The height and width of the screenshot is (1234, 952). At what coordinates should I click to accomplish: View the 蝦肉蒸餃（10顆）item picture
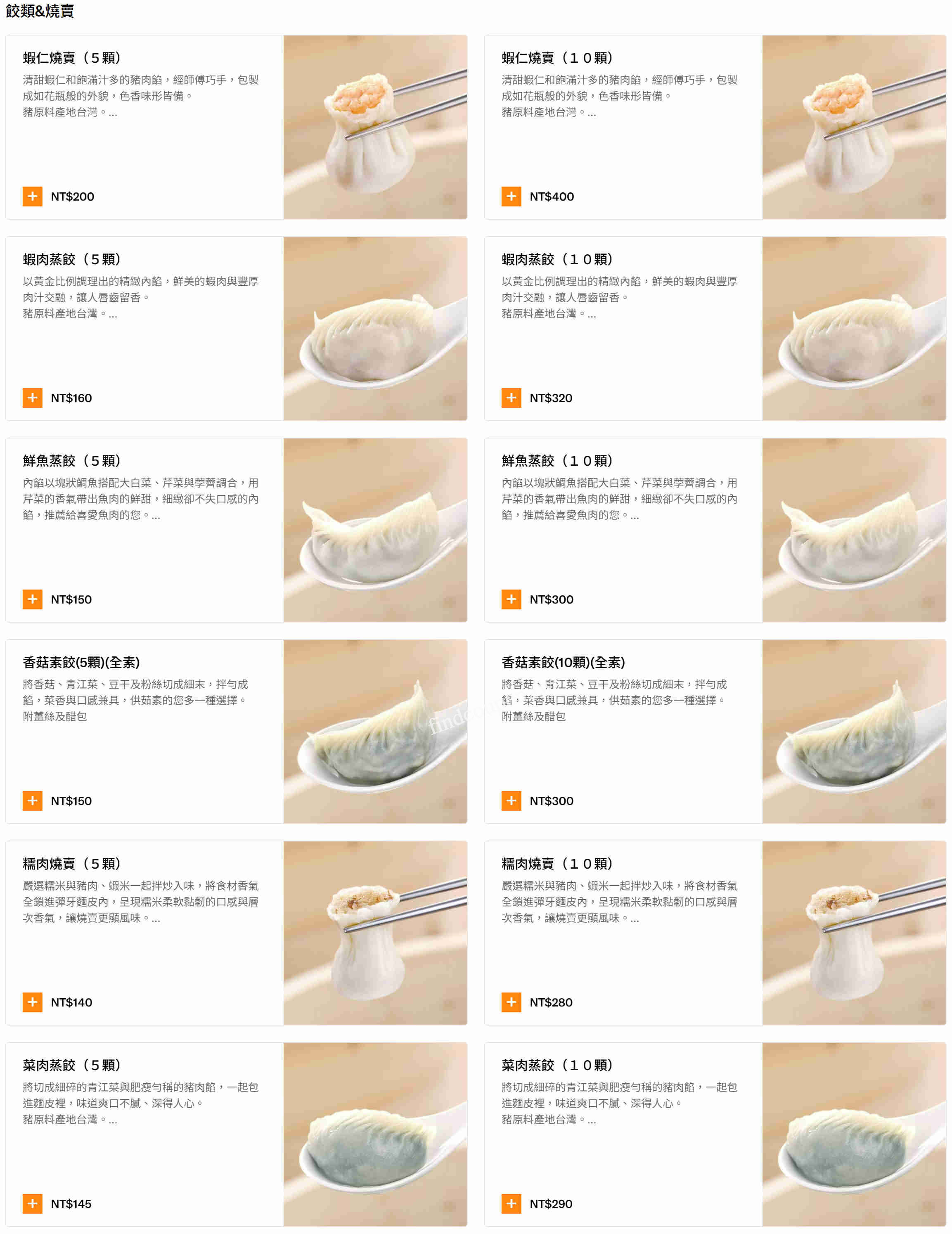tap(854, 328)
